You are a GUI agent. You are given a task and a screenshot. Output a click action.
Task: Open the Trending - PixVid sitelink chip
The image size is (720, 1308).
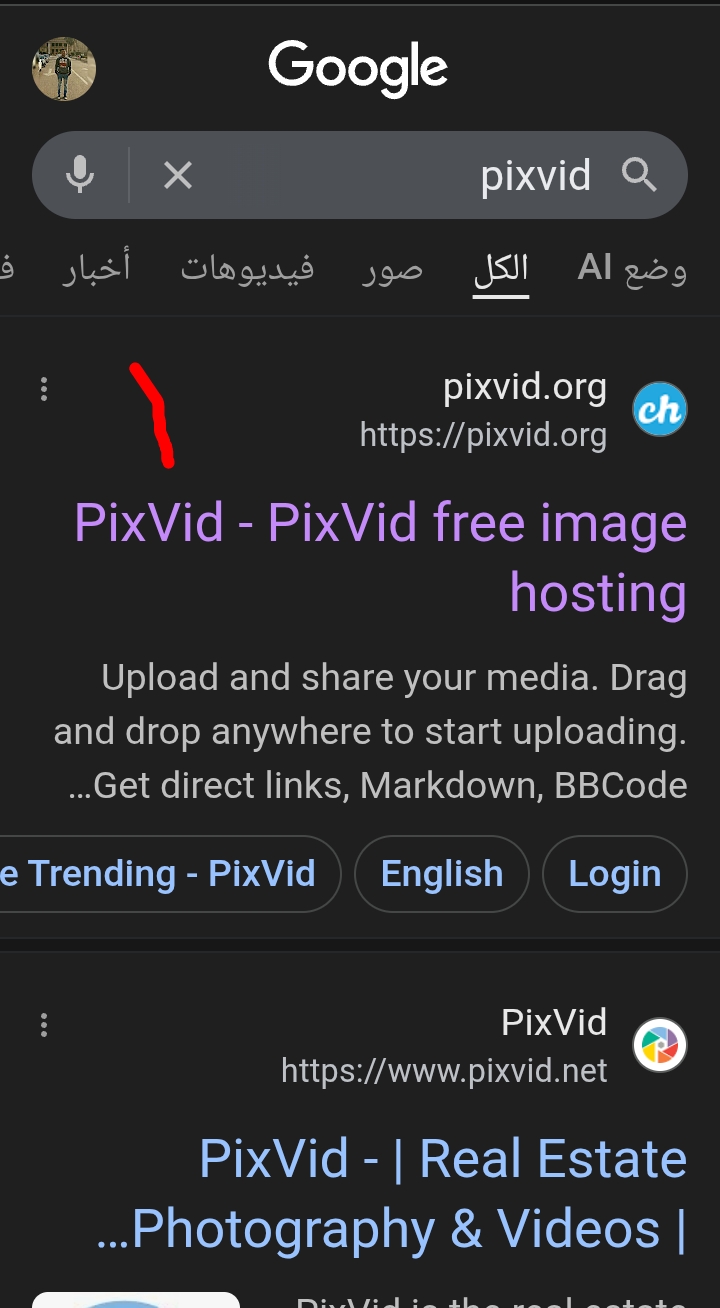(165, 874)
